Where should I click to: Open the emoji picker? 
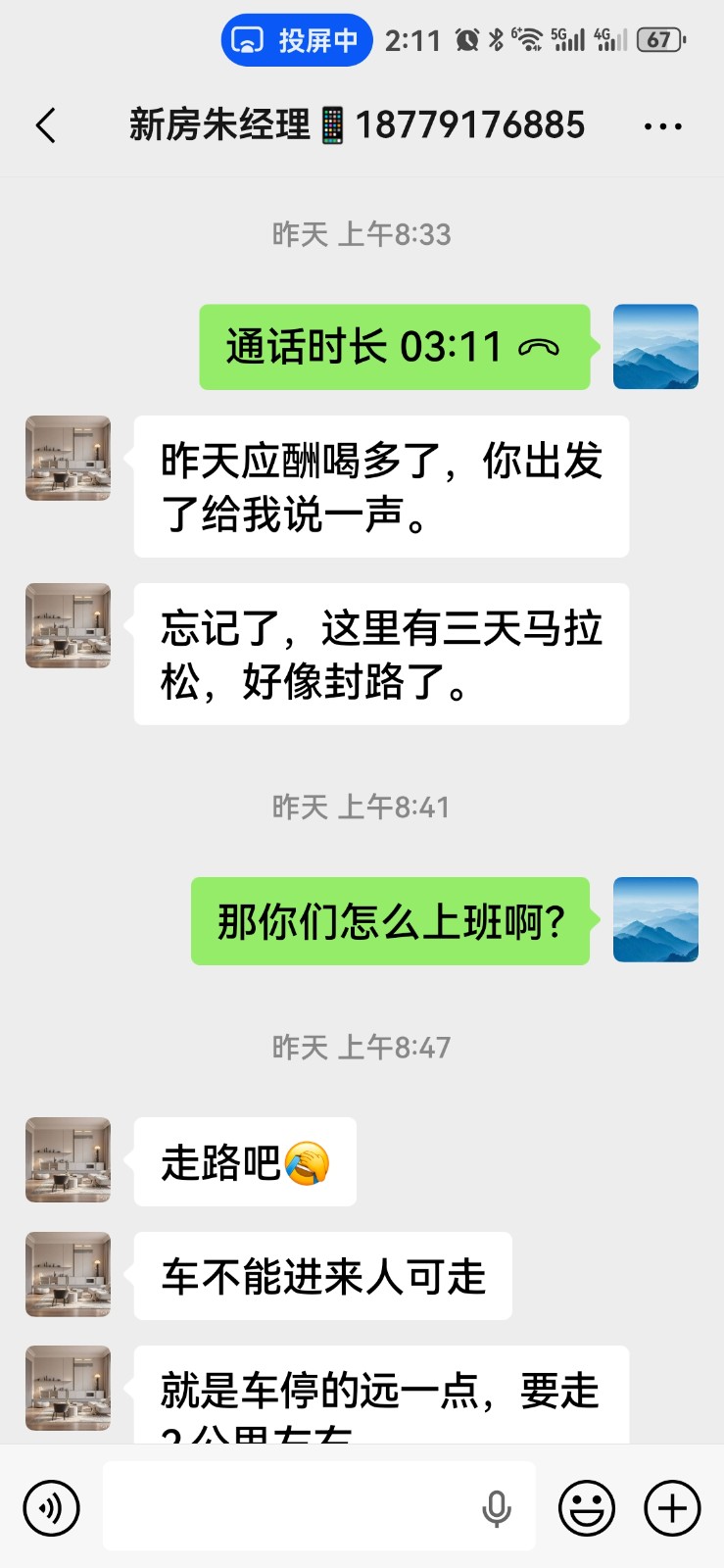[587, 1507]
